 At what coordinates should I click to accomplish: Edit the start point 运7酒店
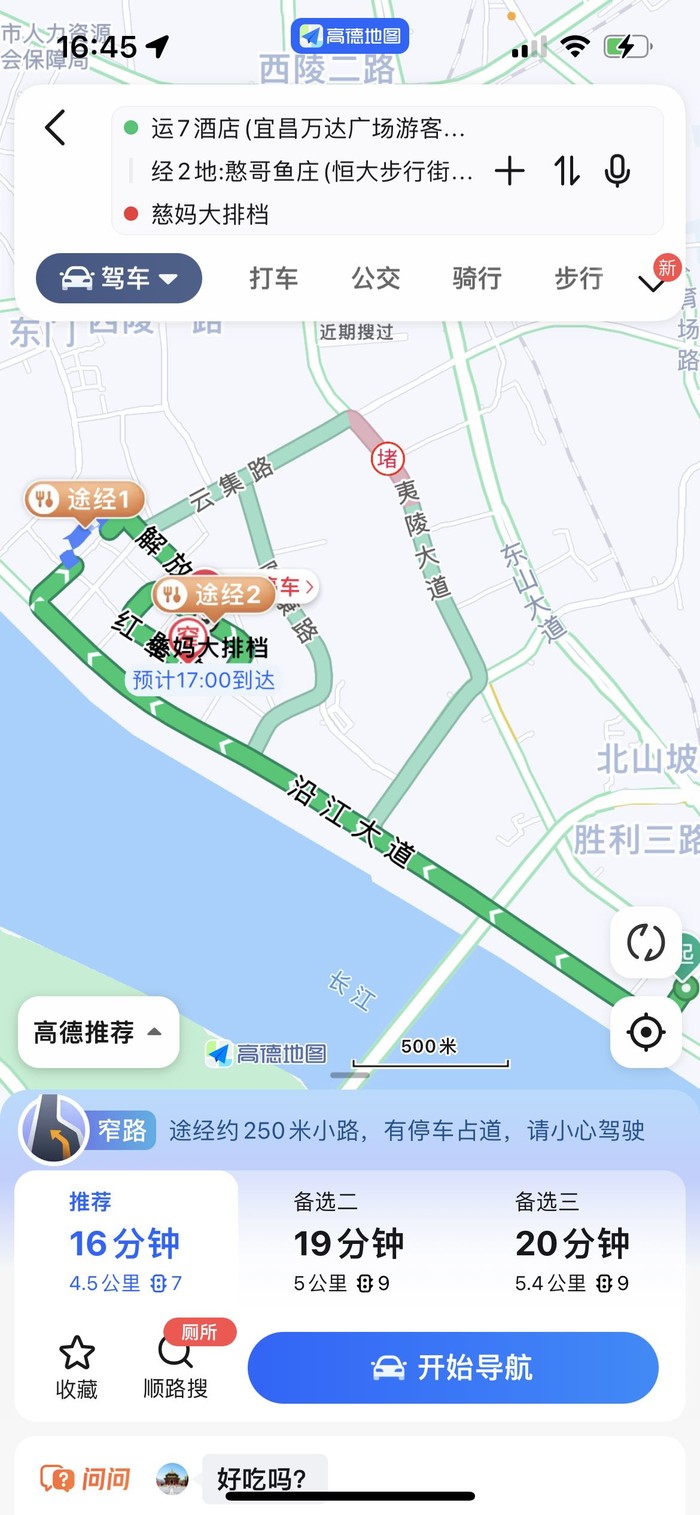click(x=308, y=128)
